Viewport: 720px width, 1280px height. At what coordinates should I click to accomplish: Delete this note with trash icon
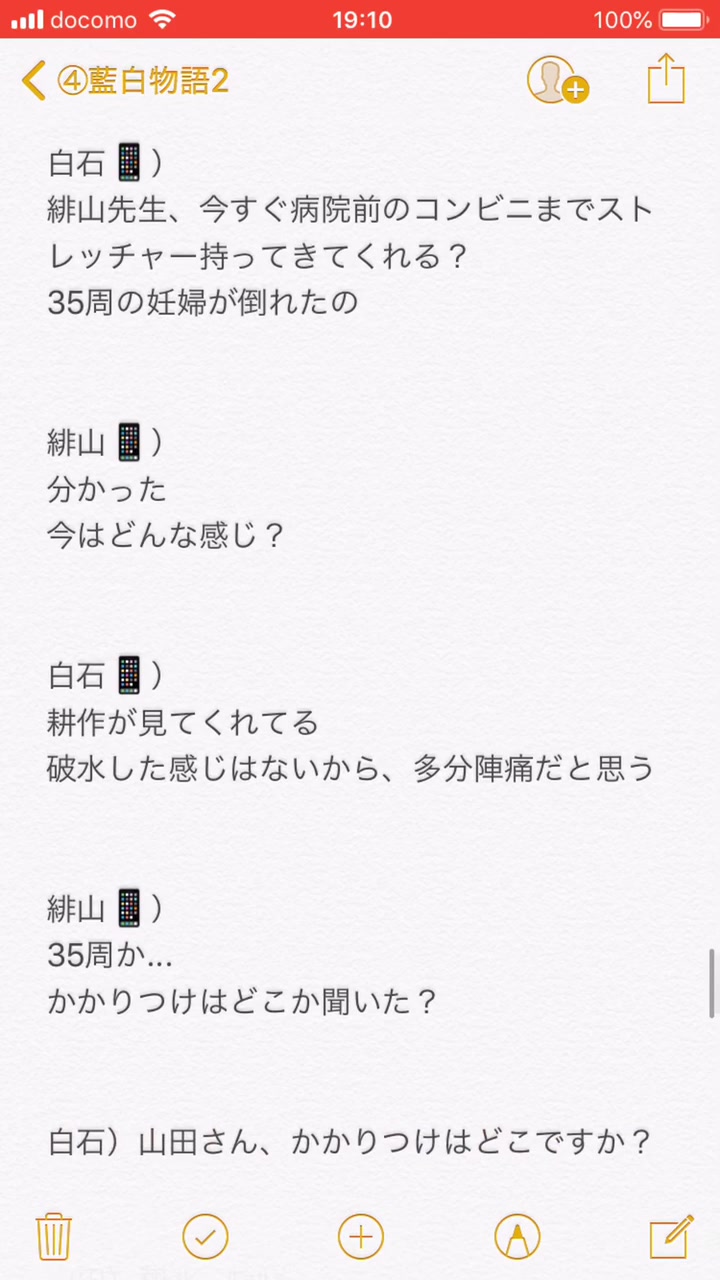click(52, 1237)
